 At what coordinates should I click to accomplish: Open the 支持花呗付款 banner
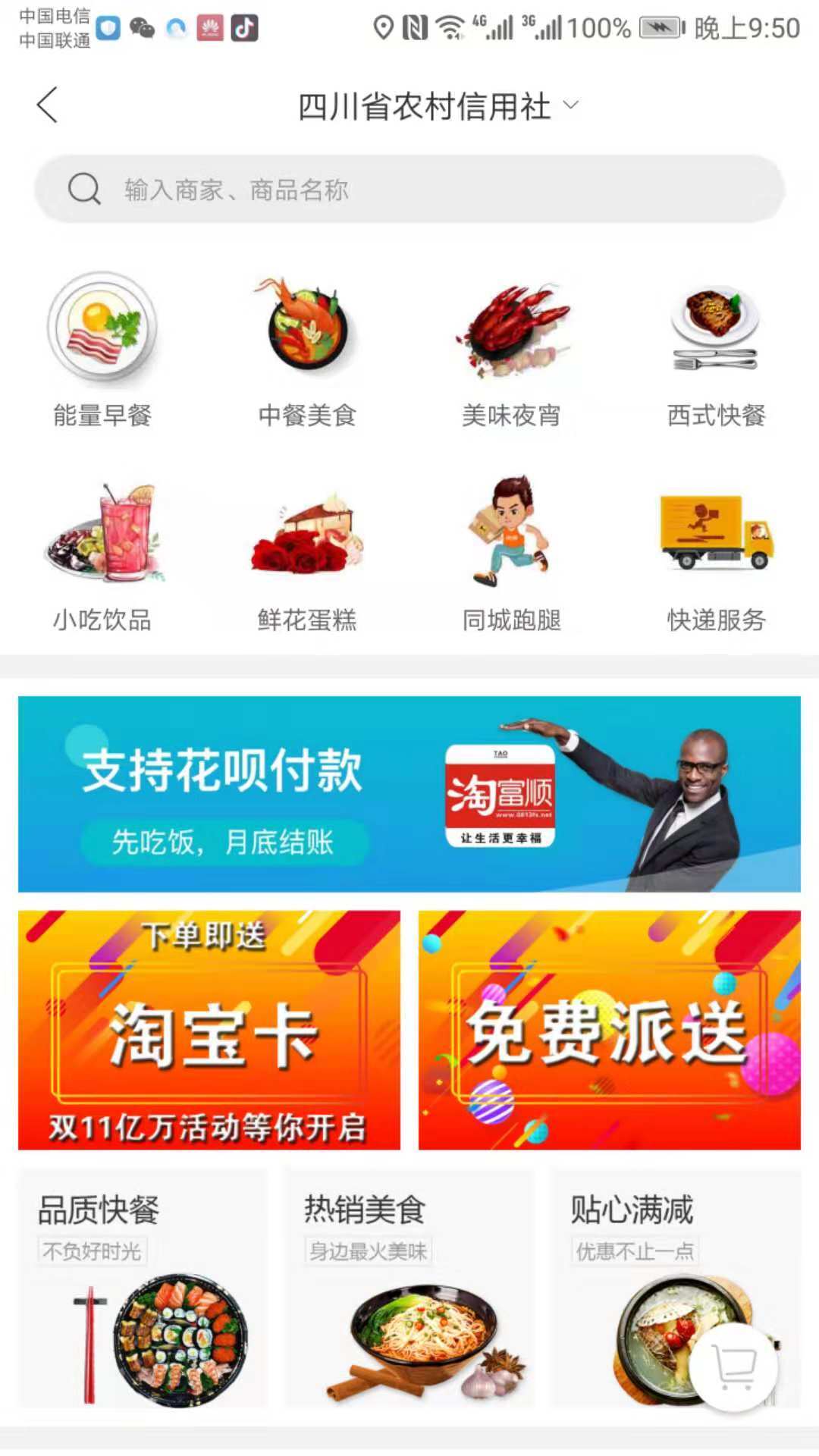click(409, 794)
